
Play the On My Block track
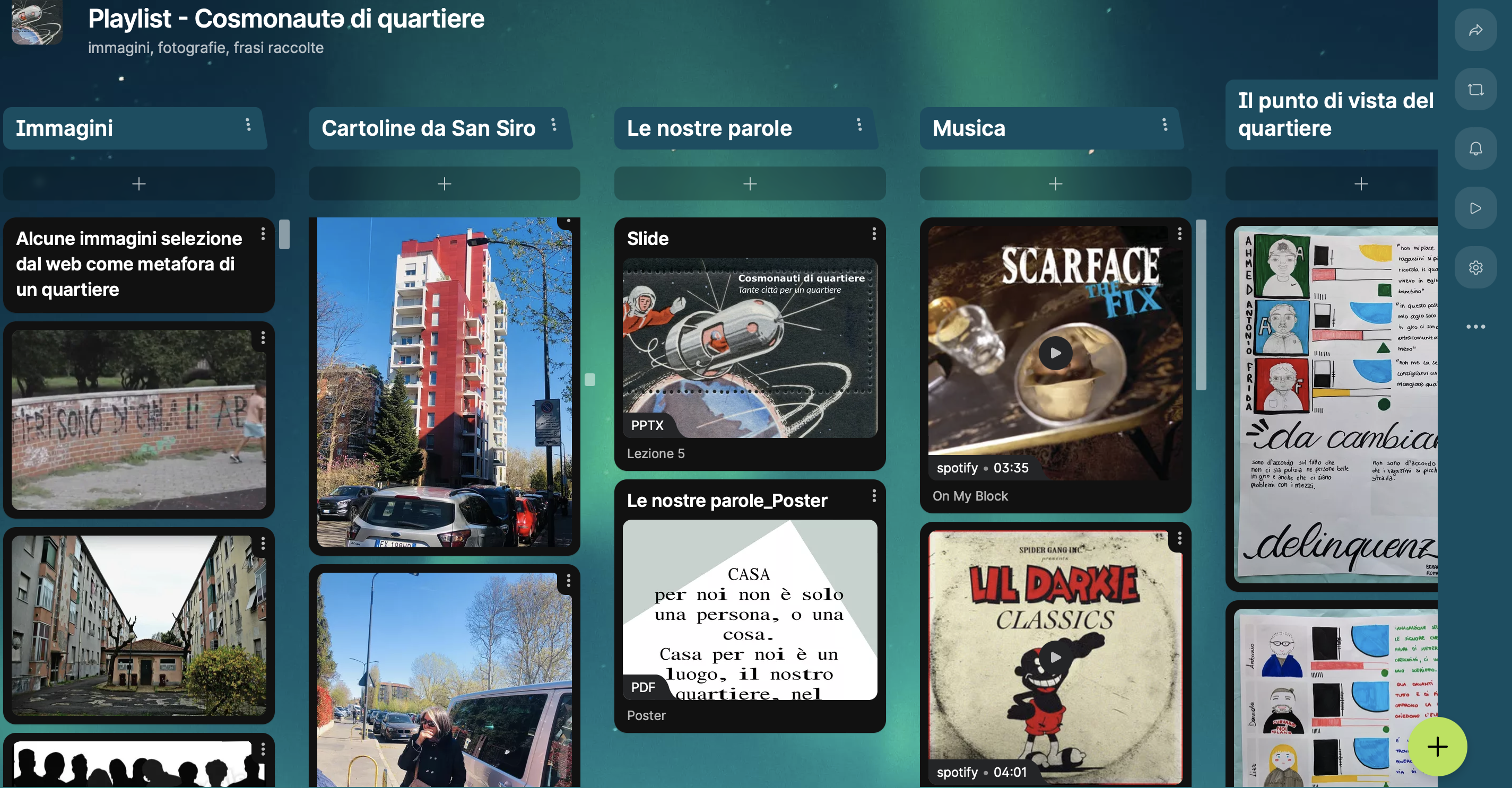point(1055,353)
